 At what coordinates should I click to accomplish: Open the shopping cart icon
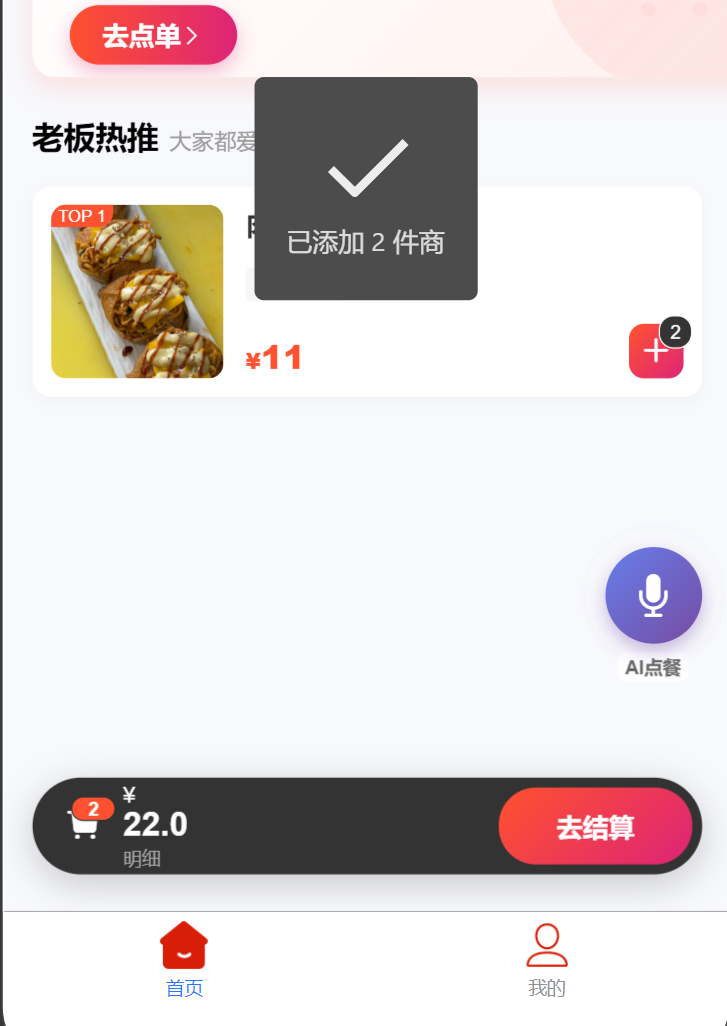pyautogui.click(x=83, y=824)
